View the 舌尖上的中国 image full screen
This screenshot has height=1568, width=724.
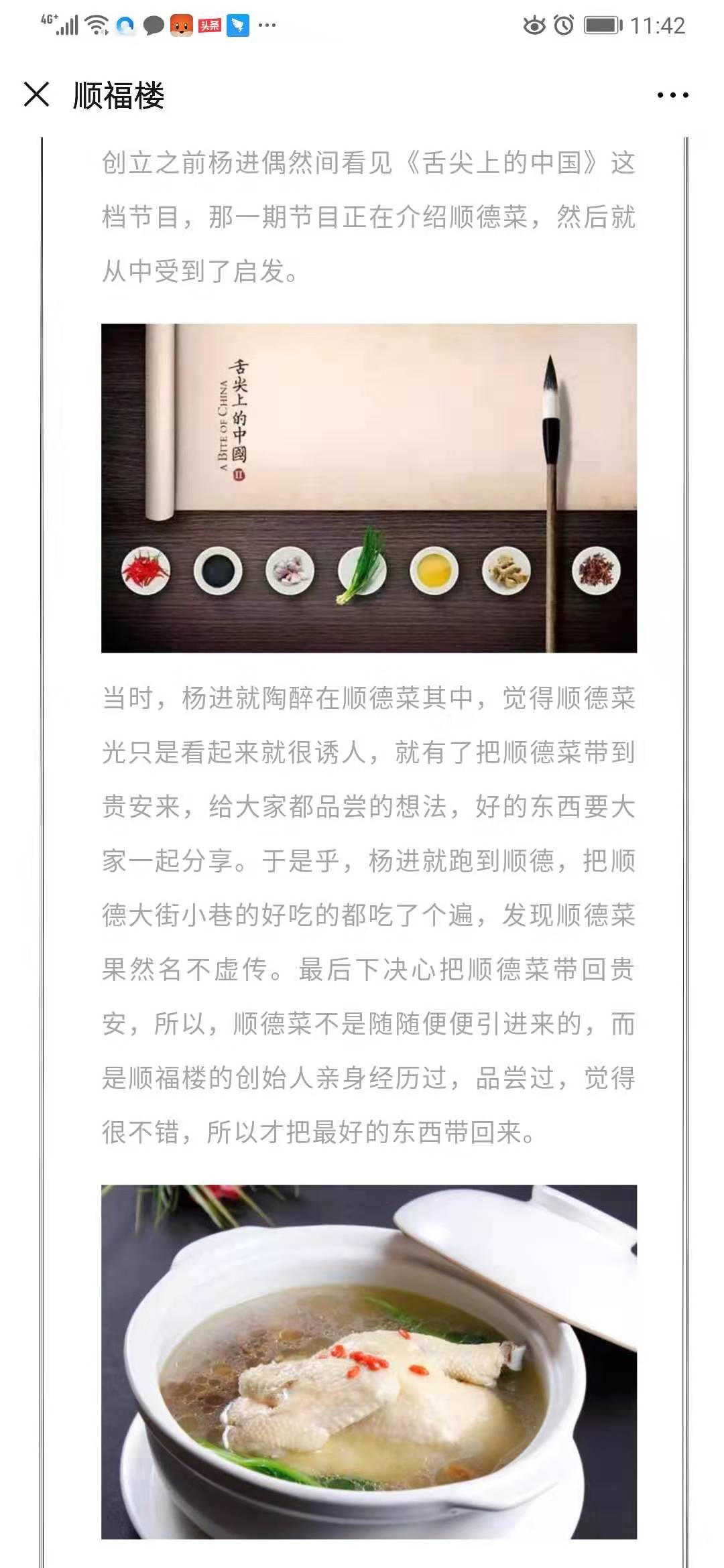tap(369, 488)
